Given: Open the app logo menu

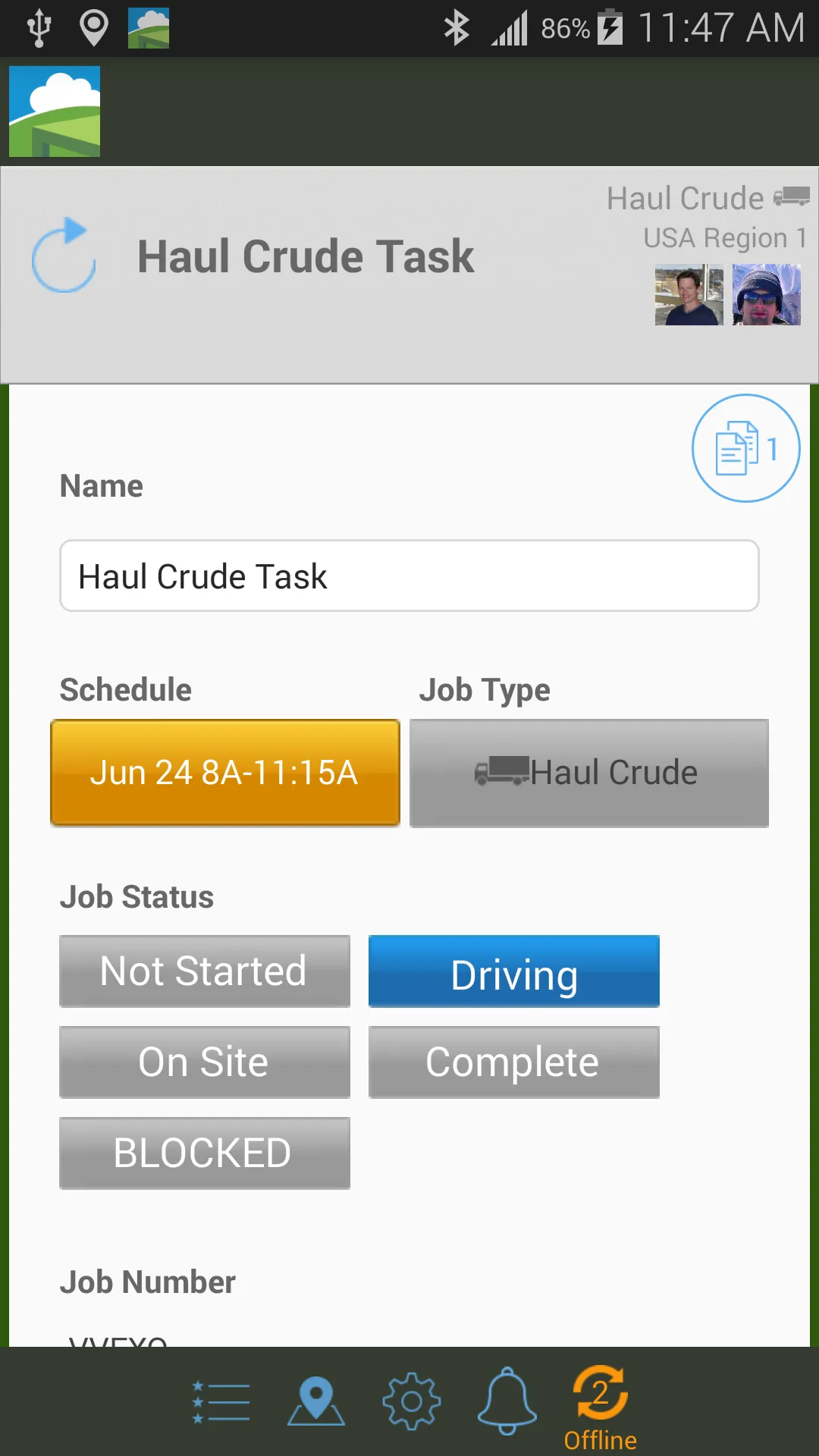Looking at the screenshot, I should pos(55,111).
